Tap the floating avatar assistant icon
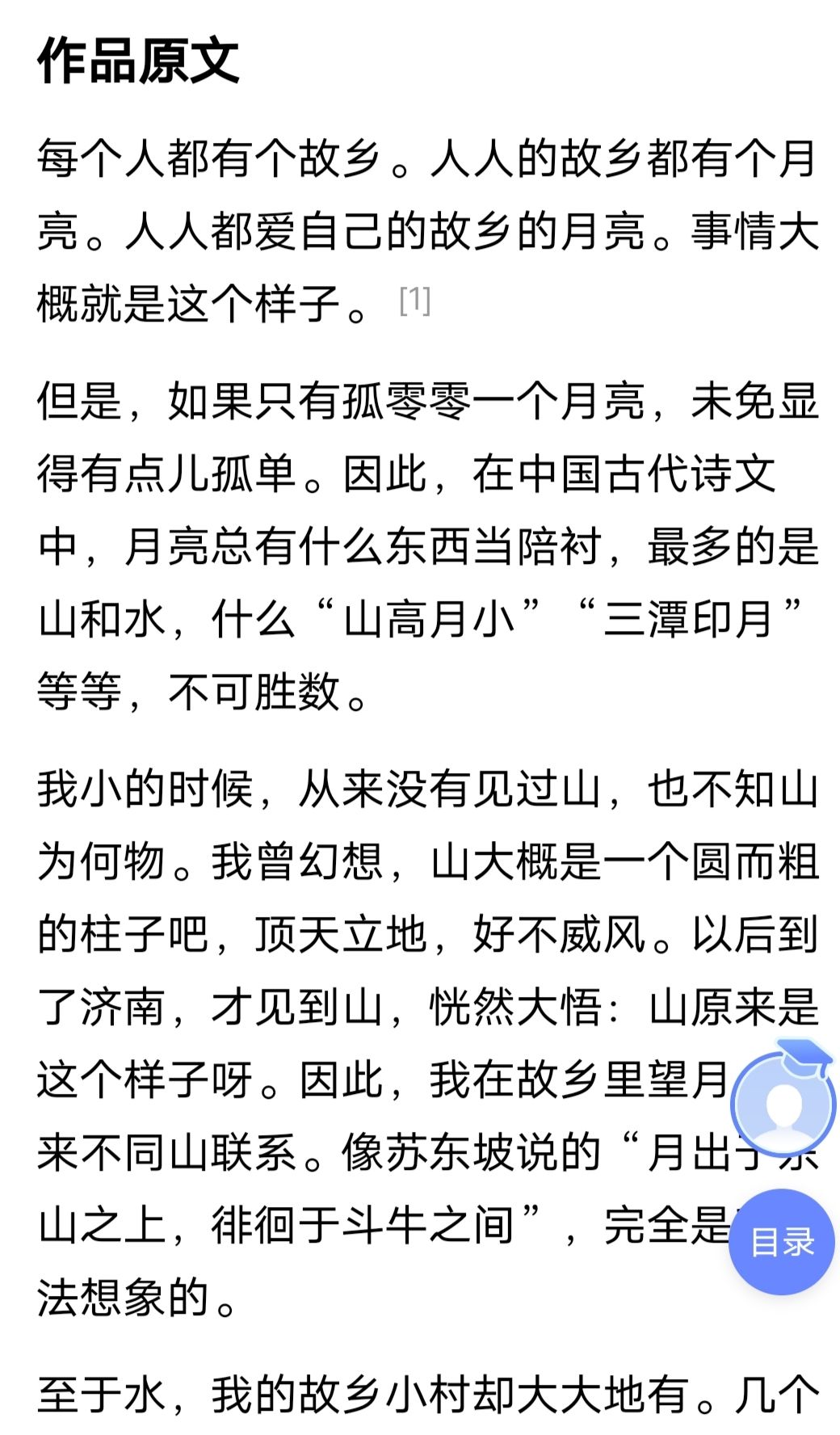This screenshot has width=840, height=1435. (x=783, y=1104)
